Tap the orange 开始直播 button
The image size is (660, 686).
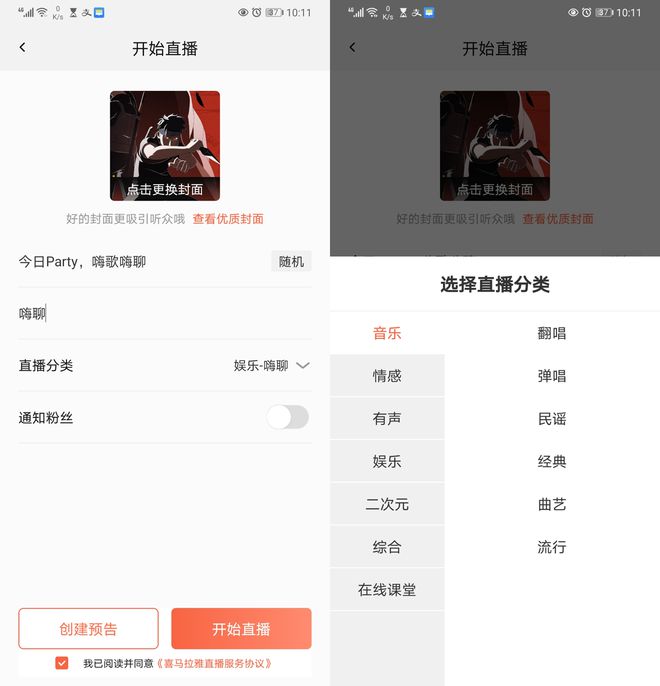(241, 629)
